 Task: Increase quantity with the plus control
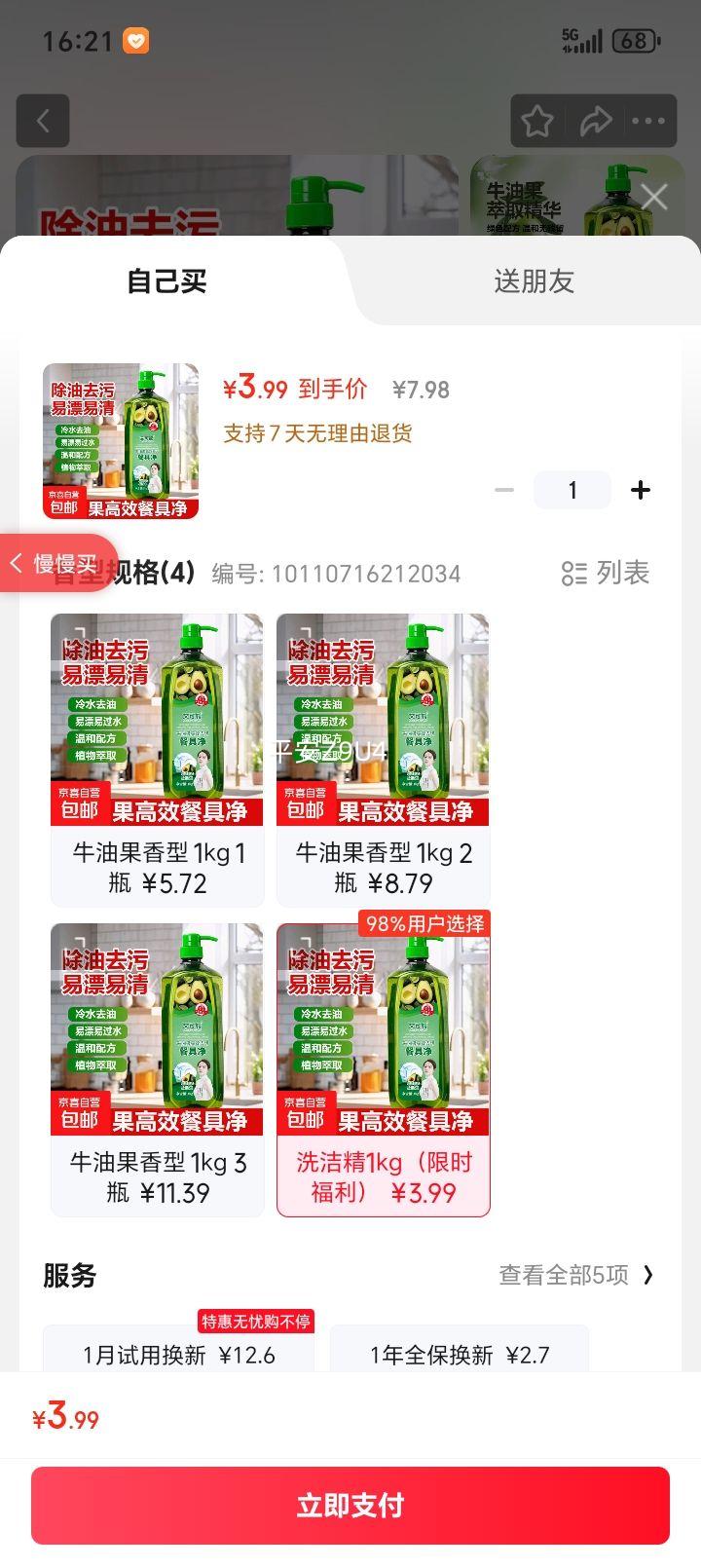[641, 490]
